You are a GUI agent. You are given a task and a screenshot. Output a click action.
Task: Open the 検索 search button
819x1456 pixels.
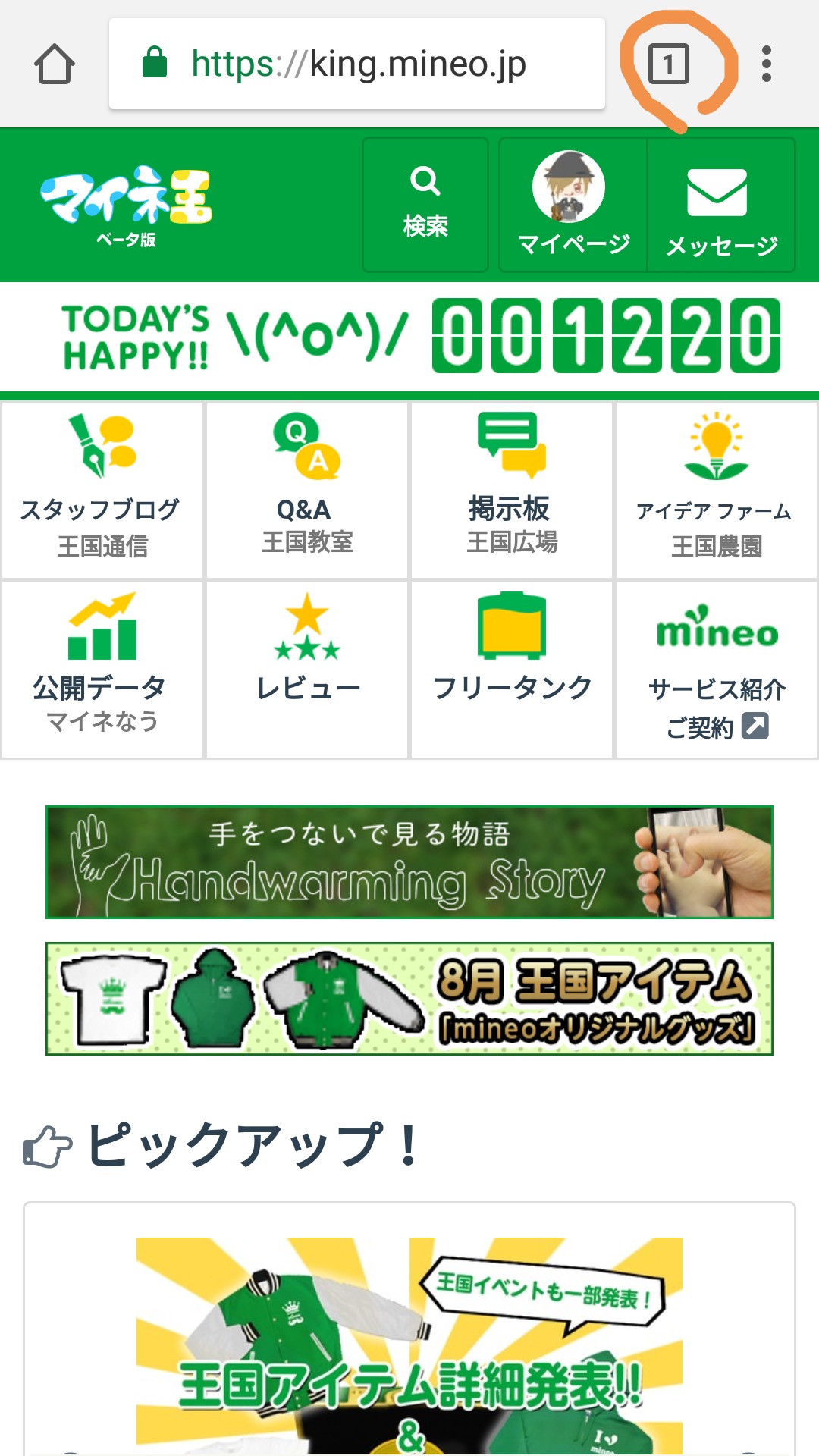pos(425,205)
